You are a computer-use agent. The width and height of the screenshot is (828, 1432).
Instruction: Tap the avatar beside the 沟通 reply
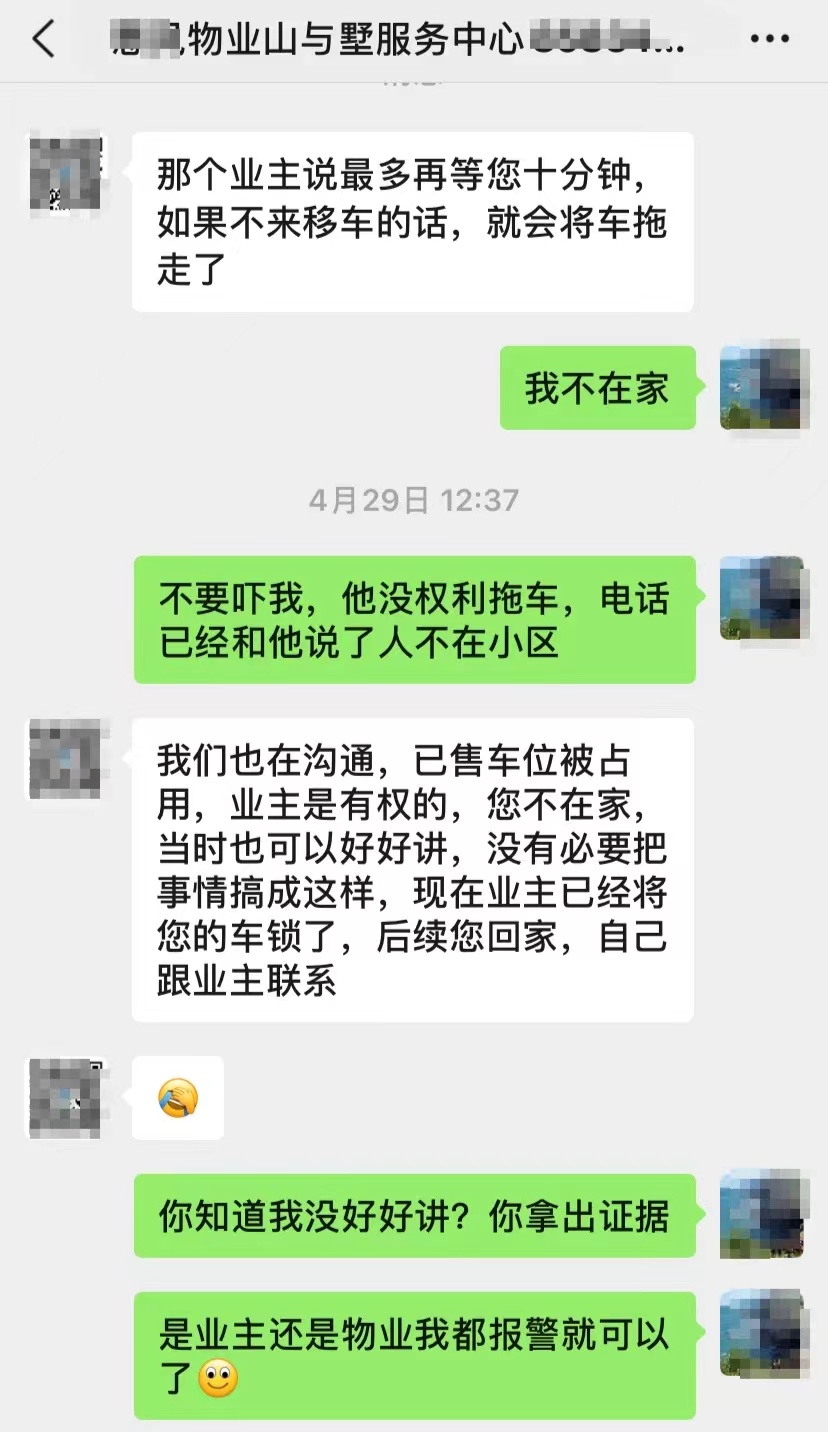62,760
